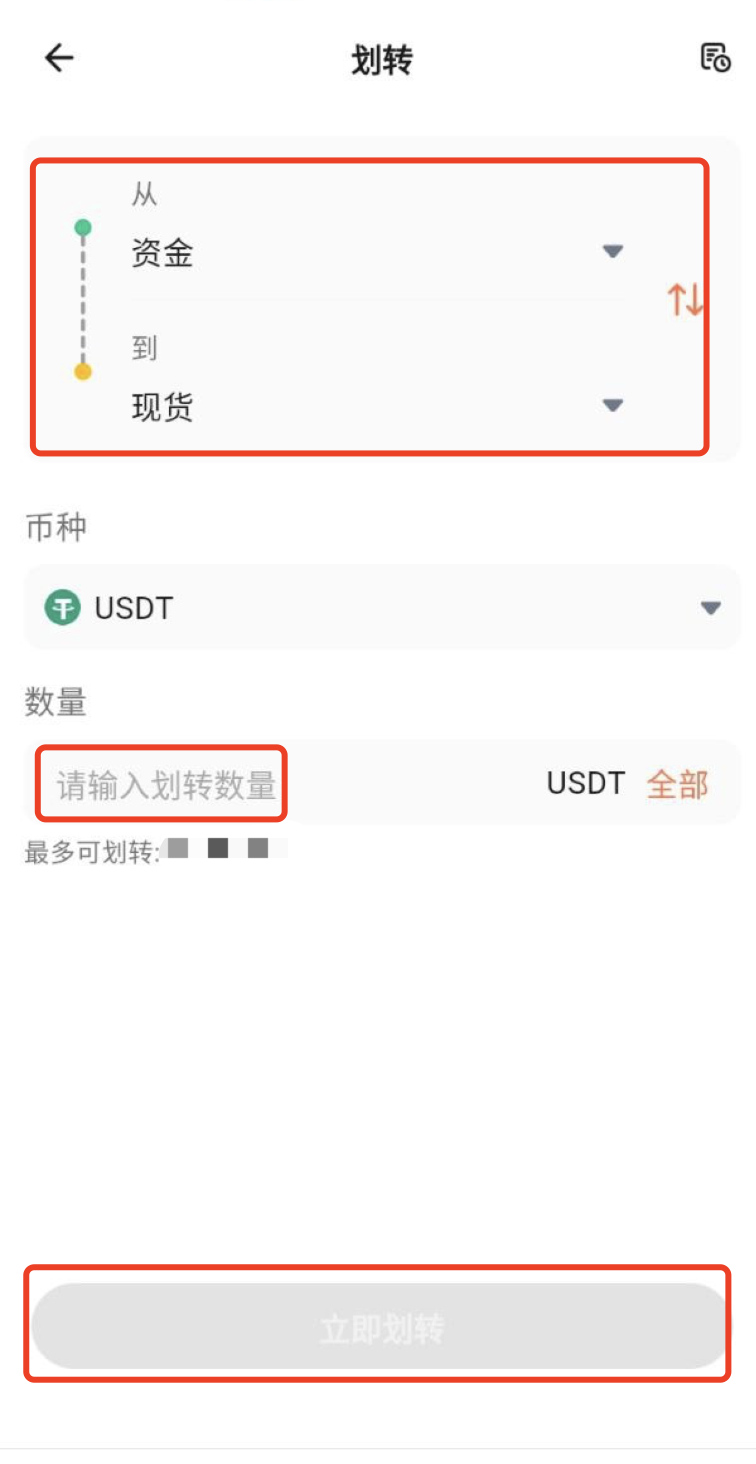Open the USDT currency selector
Image resolution: width=756 pixels, height=1464 pixels.
tap(383, 607)
